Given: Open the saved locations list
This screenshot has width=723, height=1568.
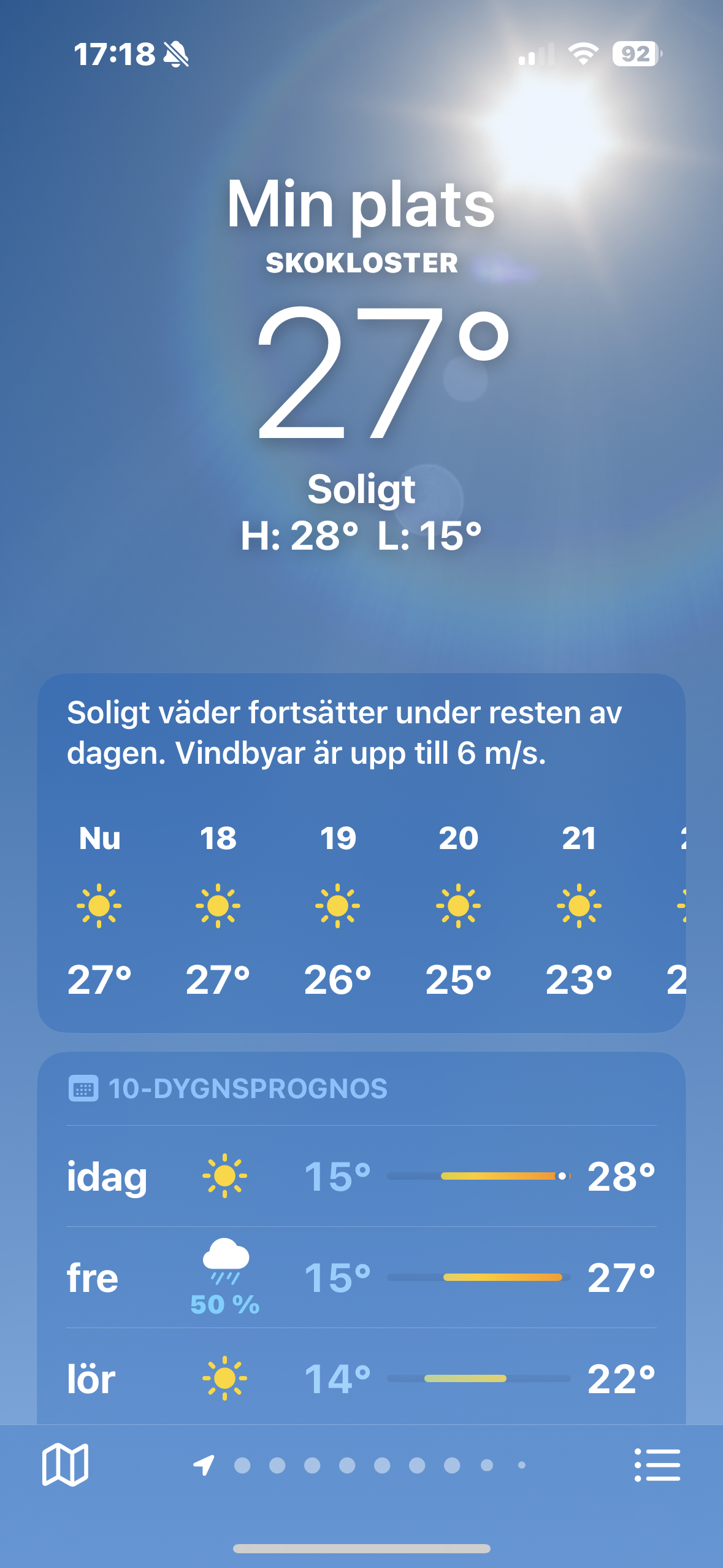Looking at the screenshot, I should (x=657, y=1465).
